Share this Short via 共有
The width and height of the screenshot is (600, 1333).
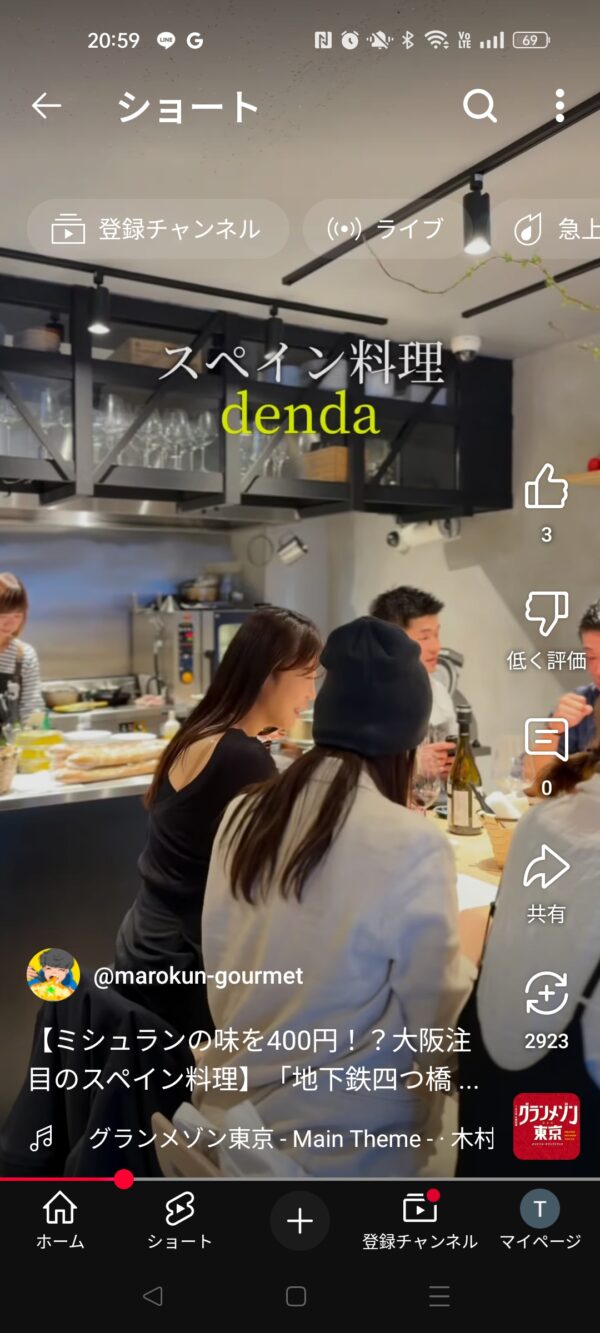(546, 868)
